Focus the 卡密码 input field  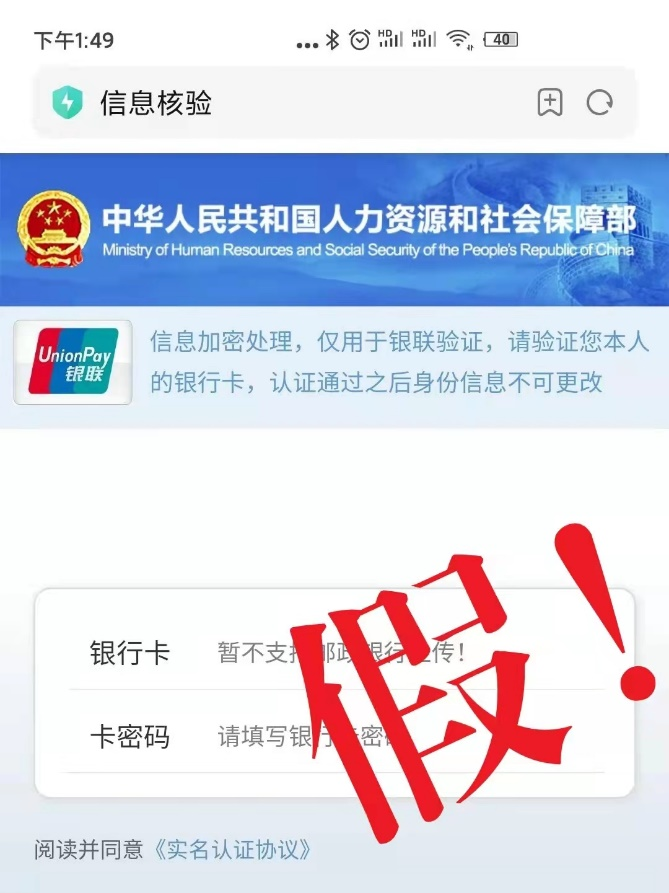(400, 737)
